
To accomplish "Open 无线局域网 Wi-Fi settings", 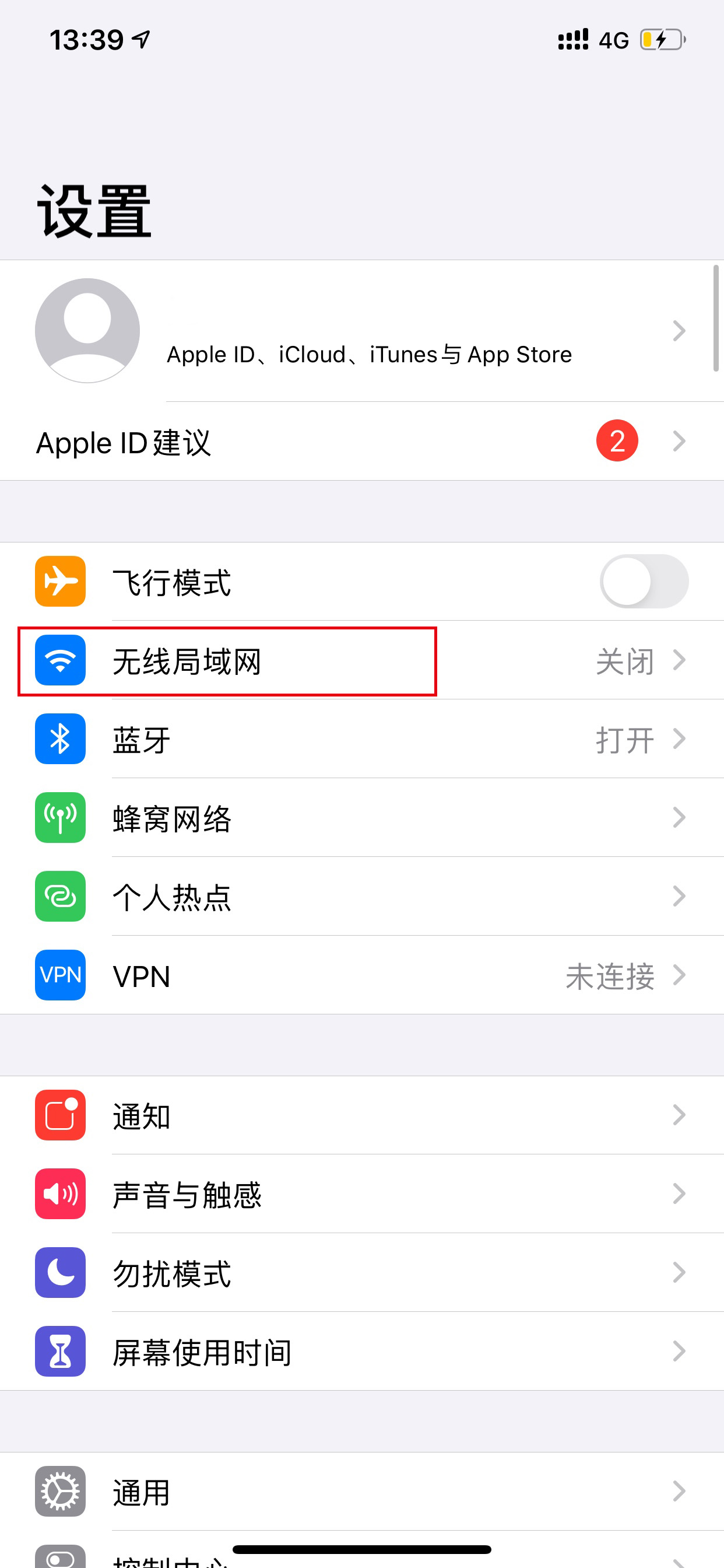I will (362, 660).
